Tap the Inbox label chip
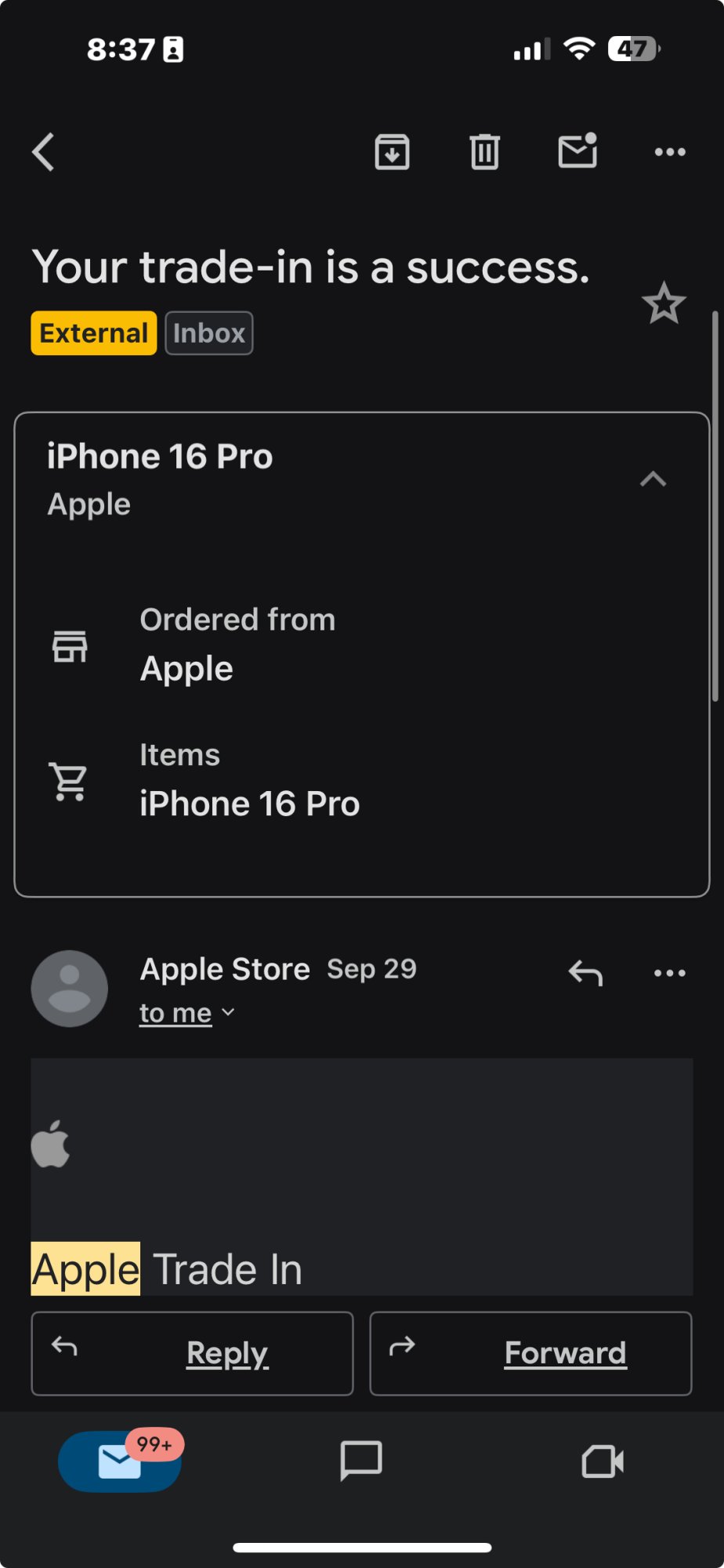724x1568 pixels. [x=208, y=333]
